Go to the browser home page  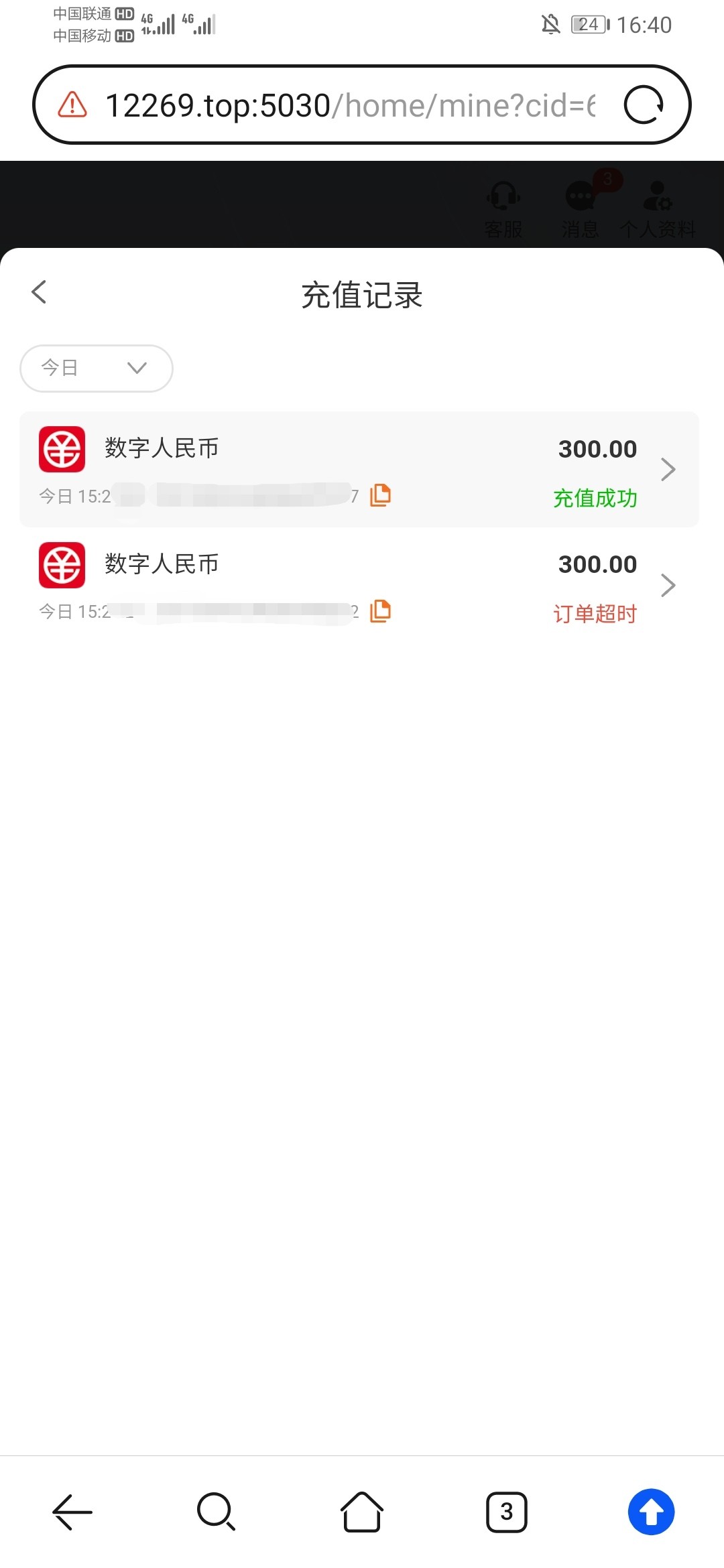tap(362, 1512)
